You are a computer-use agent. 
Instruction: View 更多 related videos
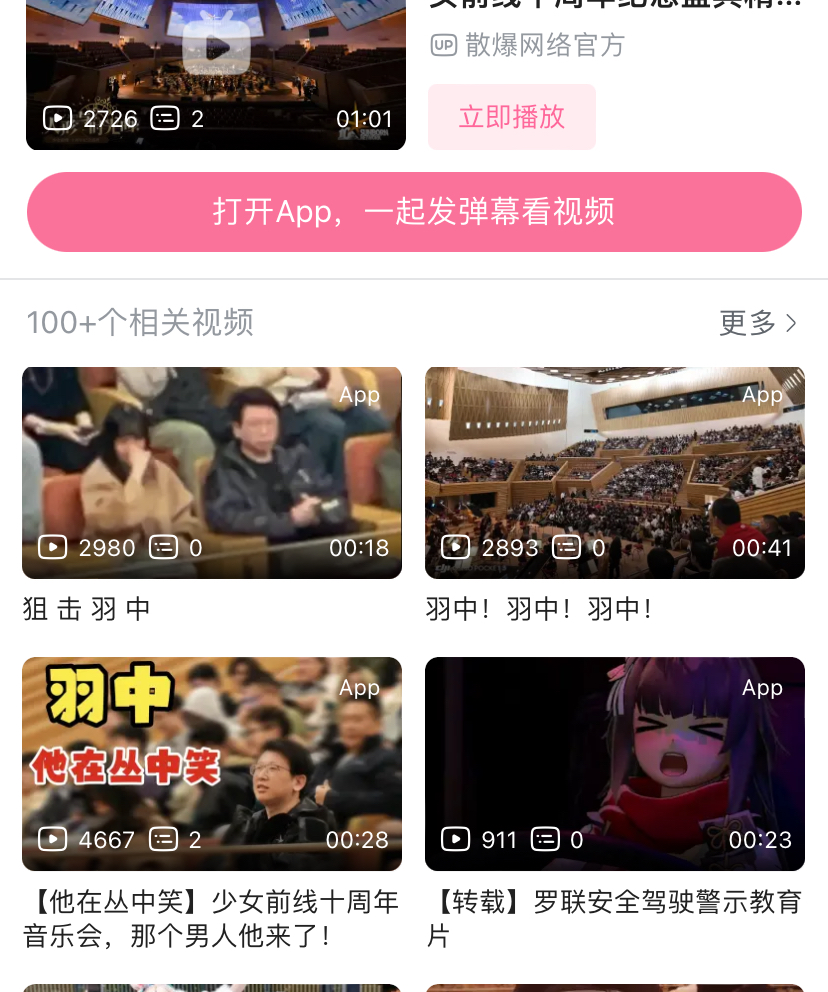pos(759,323)
